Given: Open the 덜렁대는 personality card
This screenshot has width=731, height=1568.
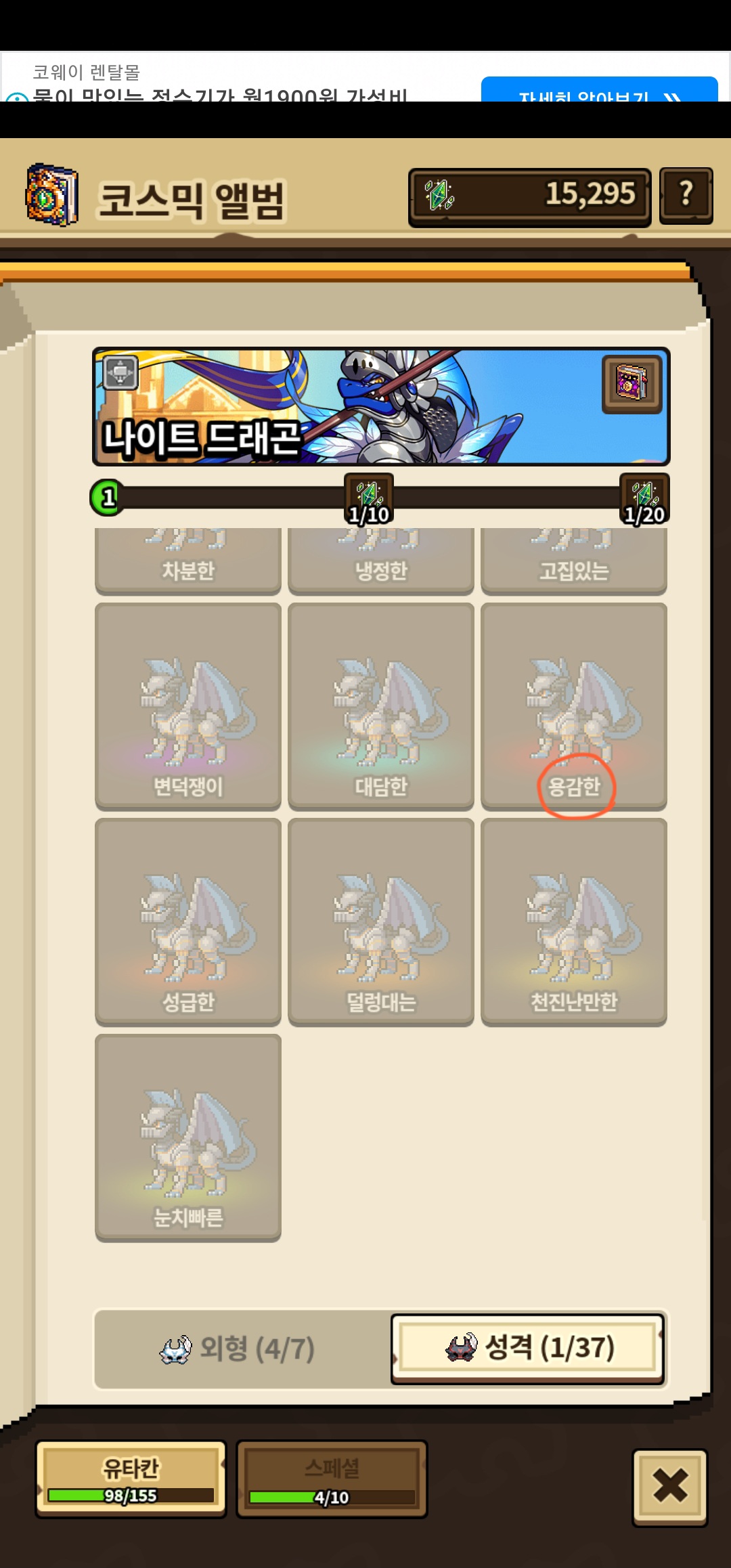Looking at the screenshot, I should pyautogui.click(x=381, y=921).
